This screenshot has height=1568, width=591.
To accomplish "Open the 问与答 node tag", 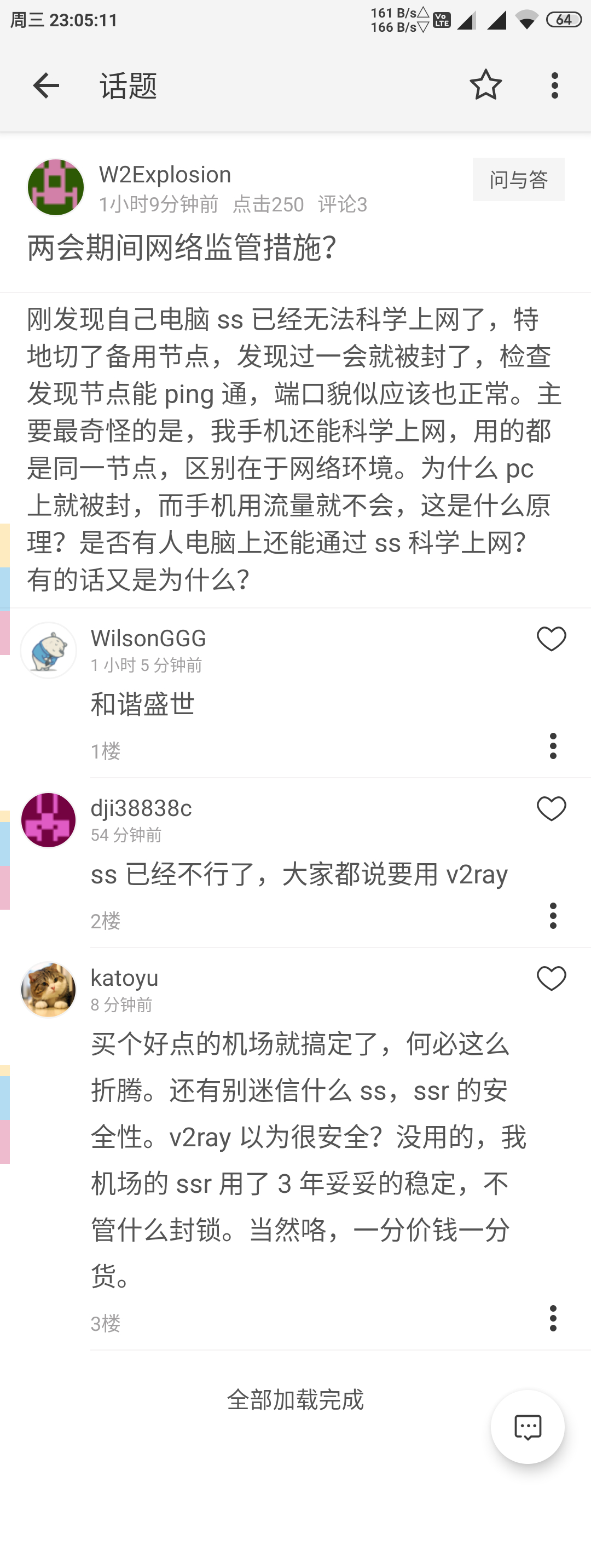I will pyautogui.click(x=518, y=180).
